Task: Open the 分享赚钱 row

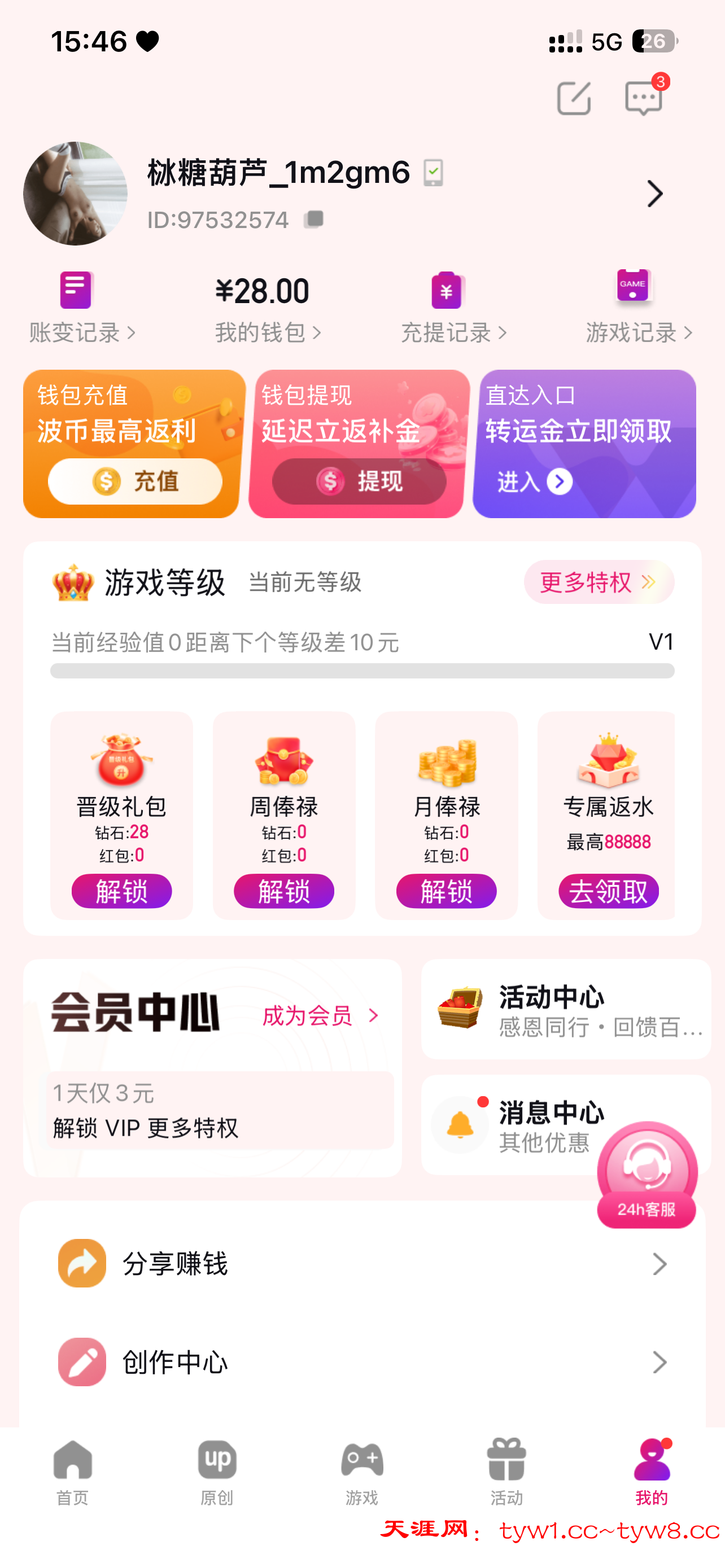Action: [x=361, y=1264]
